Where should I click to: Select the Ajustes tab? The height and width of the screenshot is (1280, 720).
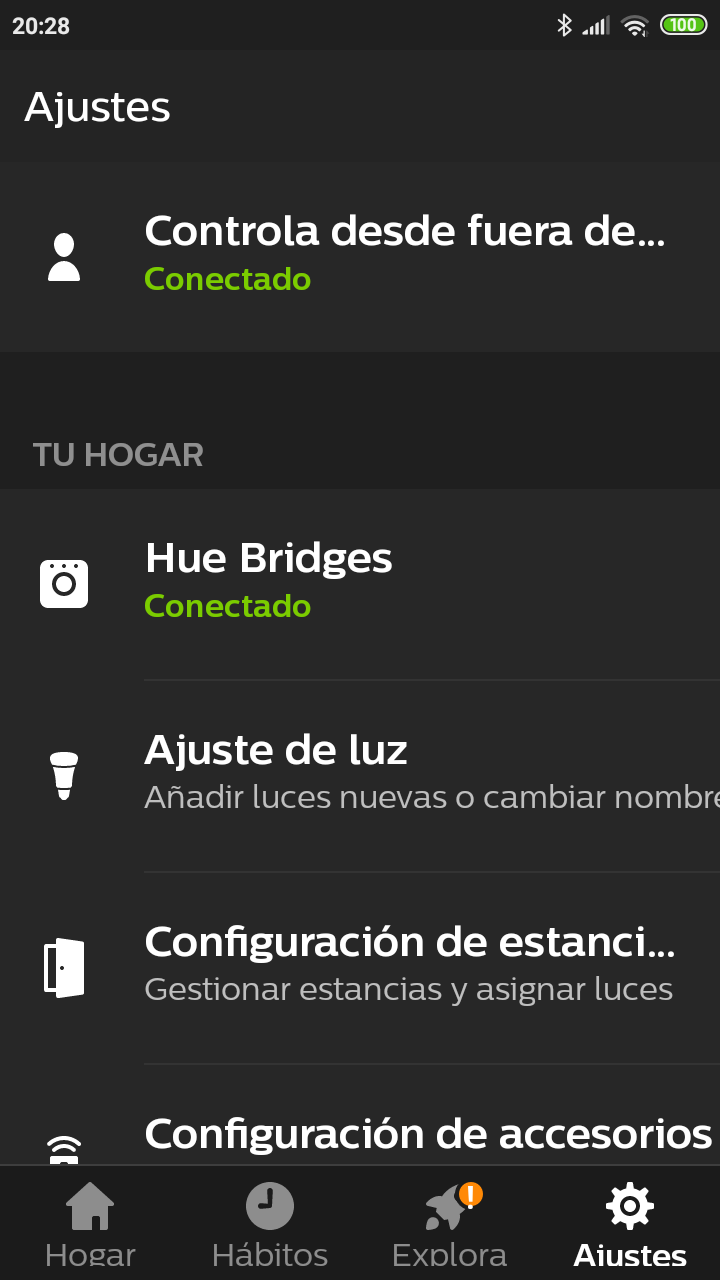(x=630, y=1225)
